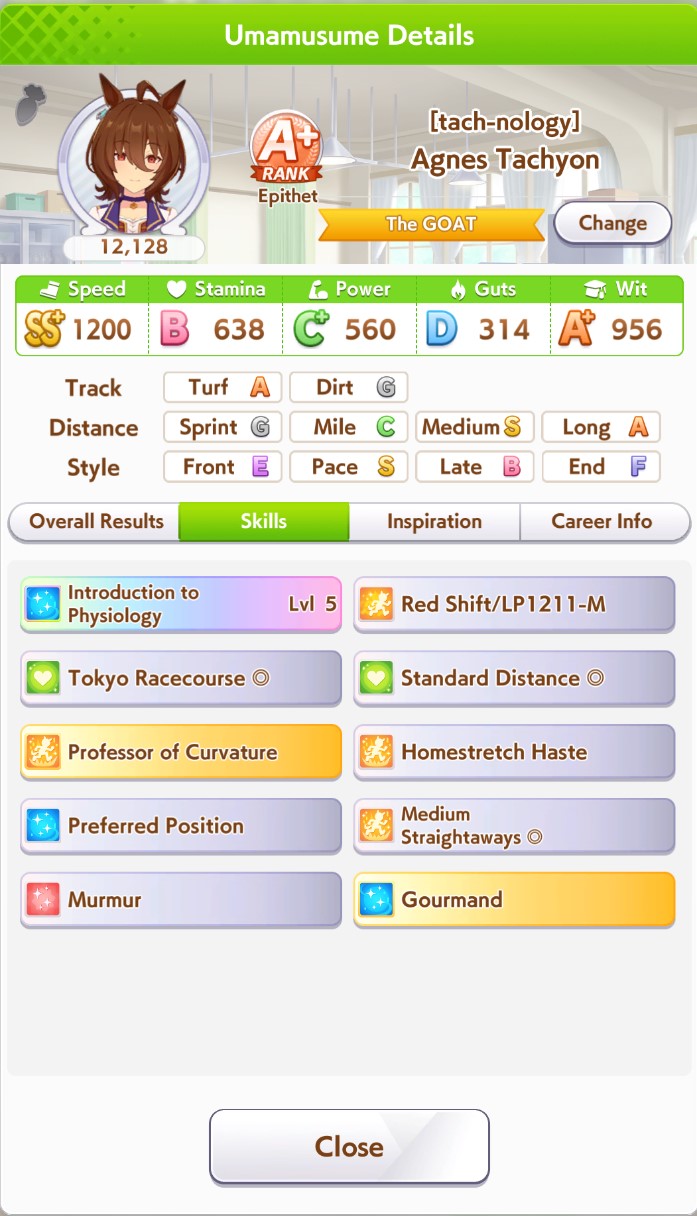697x1216 pixels.
Task: View the Murmur skill details
Action: 181,900
